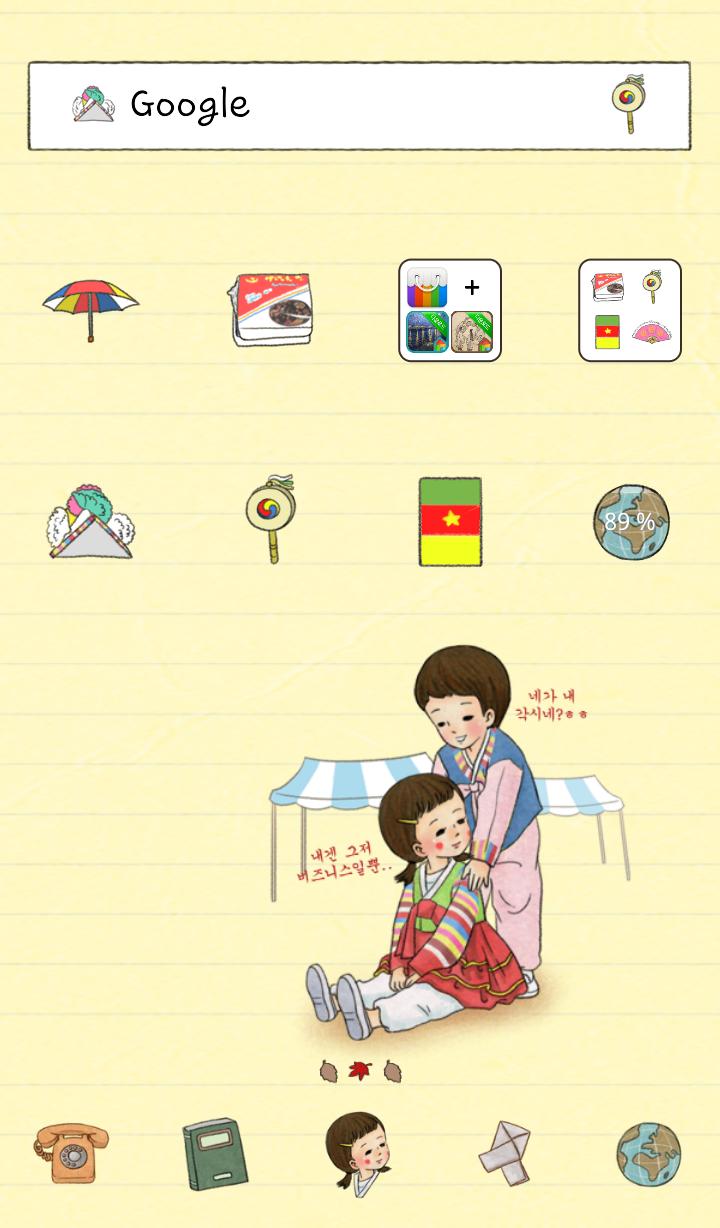Viewport: 720px width, 1228px height.
Task: Open the folded paper icon in dock
Action: click(504, 1153)
